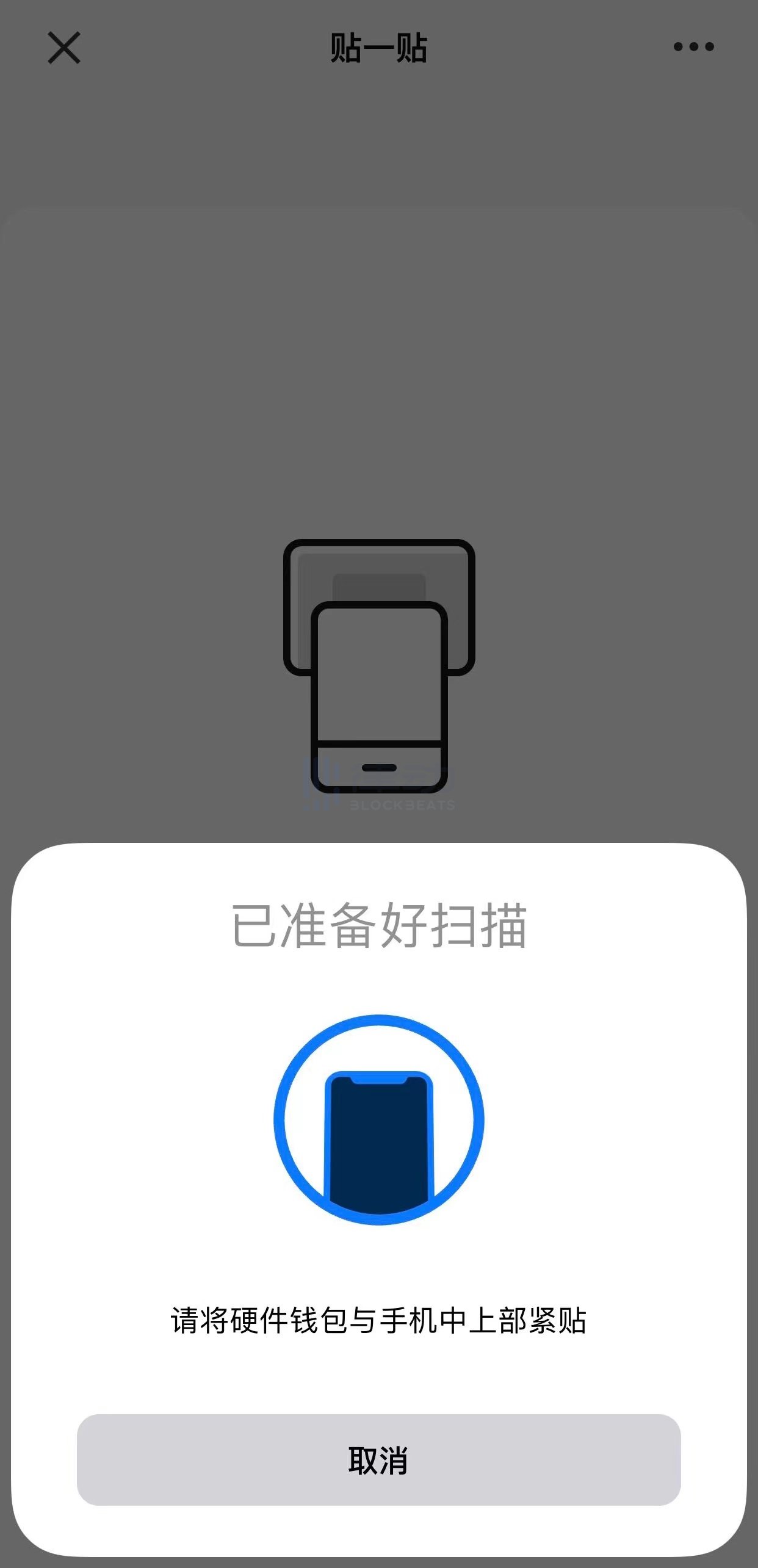Open the three-dot overflow menu
Viewport: 758px width, 1568px height.
click(x=693, y=47)
